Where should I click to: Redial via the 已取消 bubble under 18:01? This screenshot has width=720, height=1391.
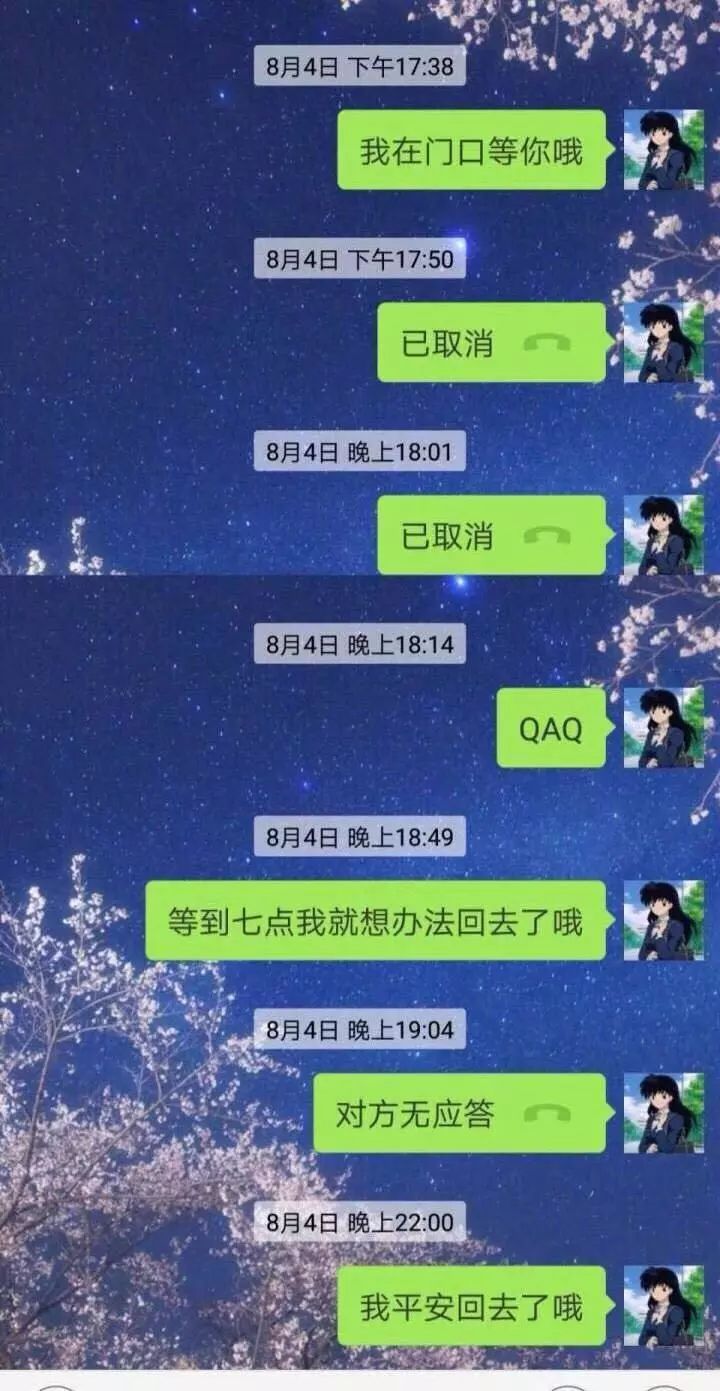tap(492, 535)
